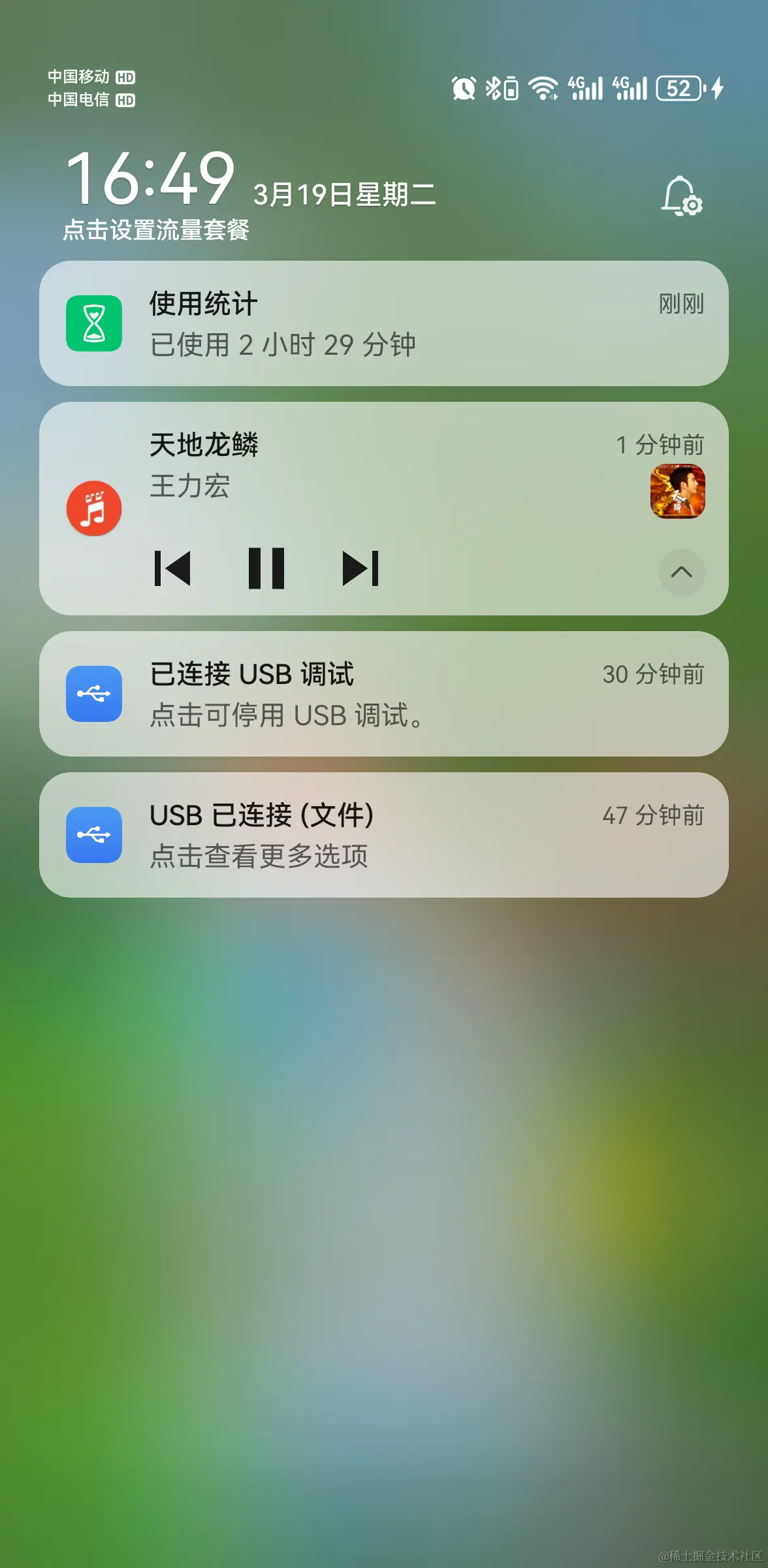
Task: Open 天地龙鳞 album cover thumbnail
Action: 678,491
